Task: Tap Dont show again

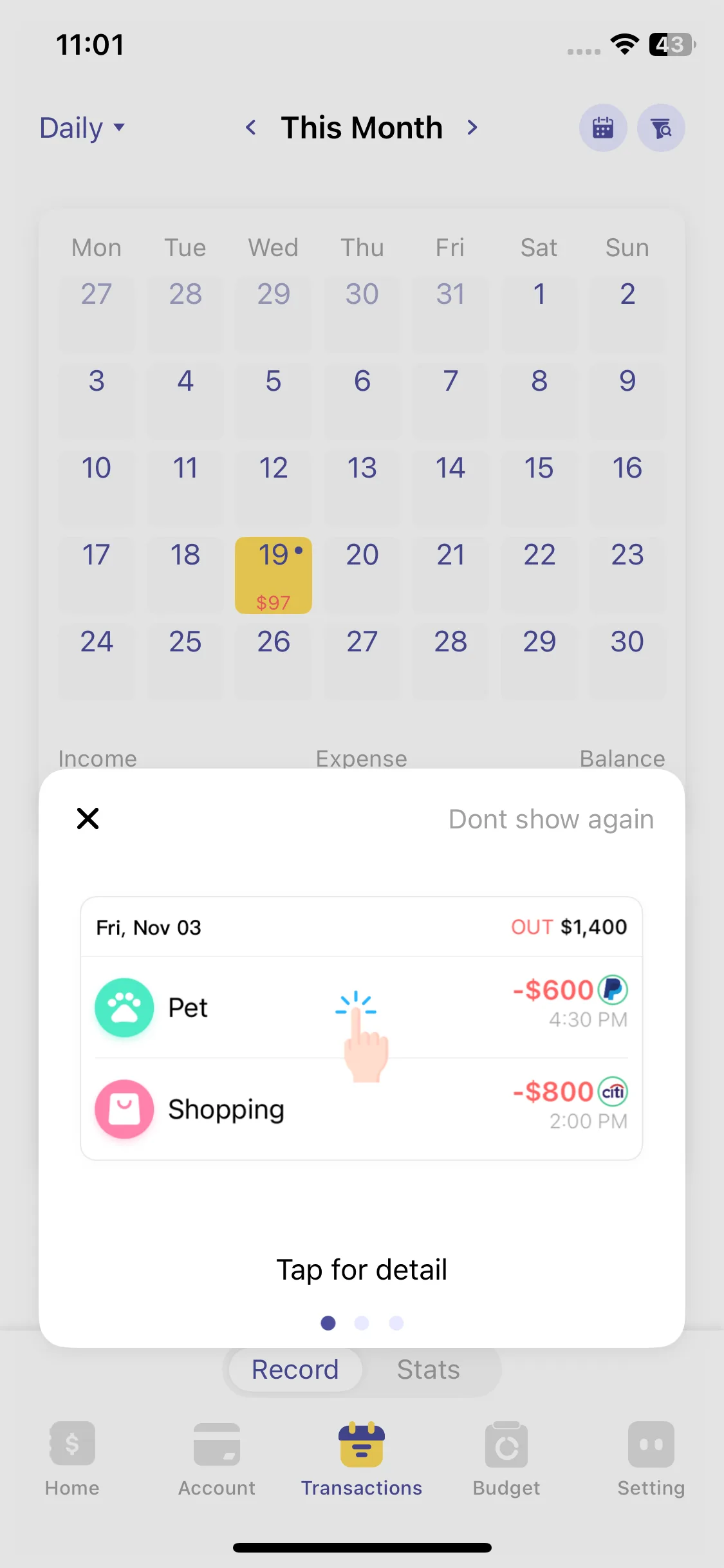Action: 551,819
